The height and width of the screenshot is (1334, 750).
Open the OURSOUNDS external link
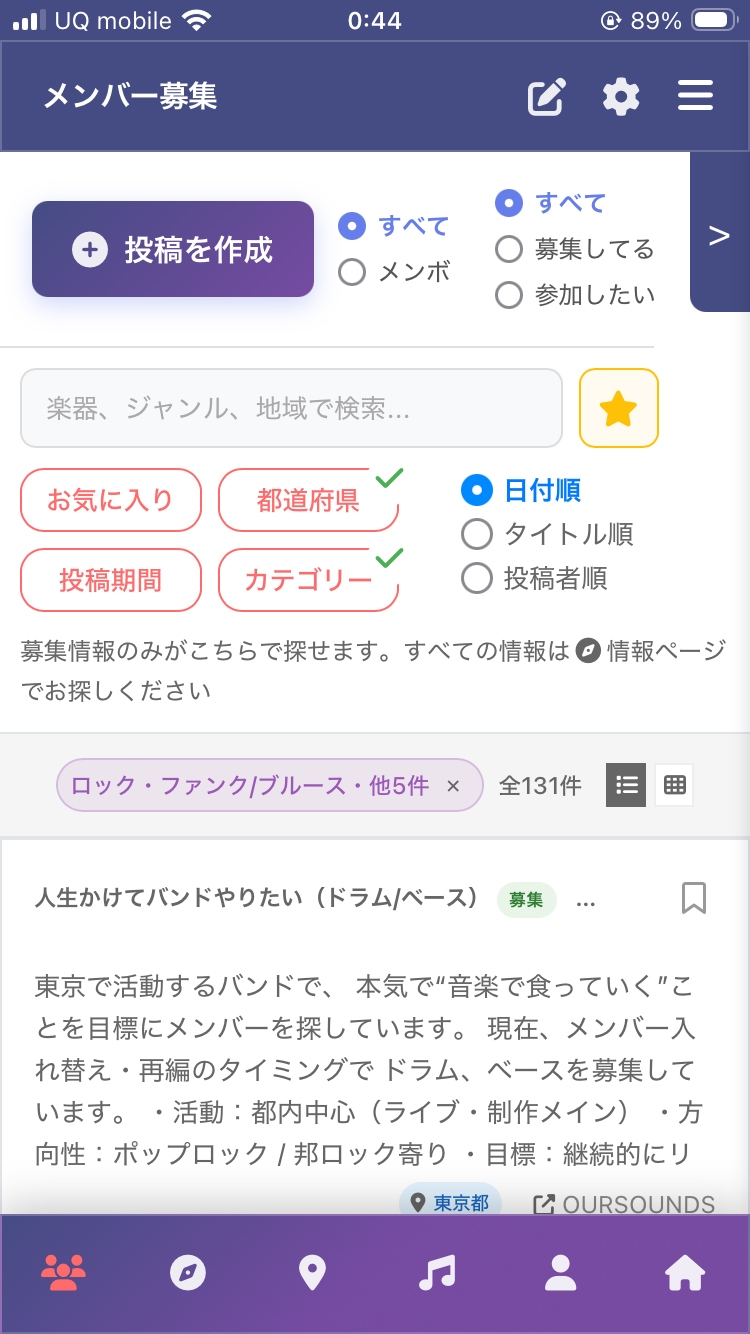point(623,1205)
